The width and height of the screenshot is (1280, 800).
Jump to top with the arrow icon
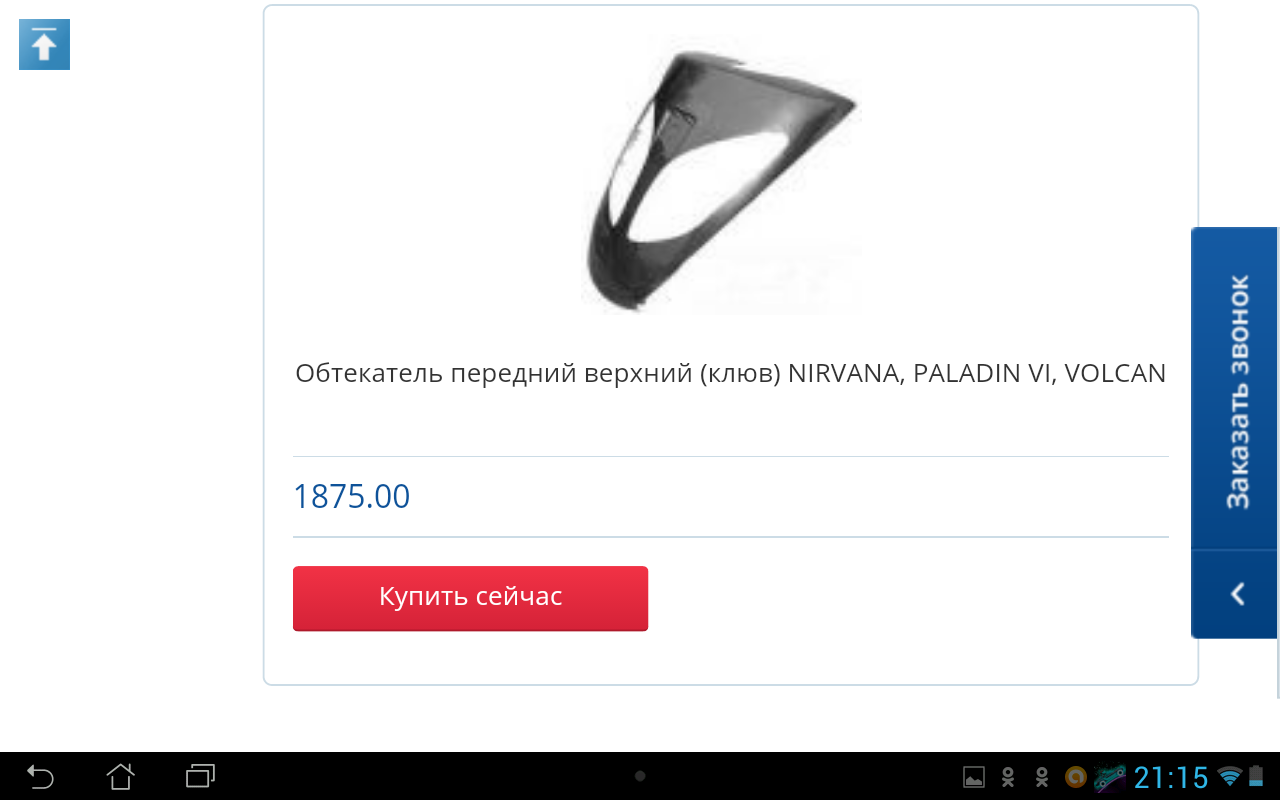pos(44,45)
